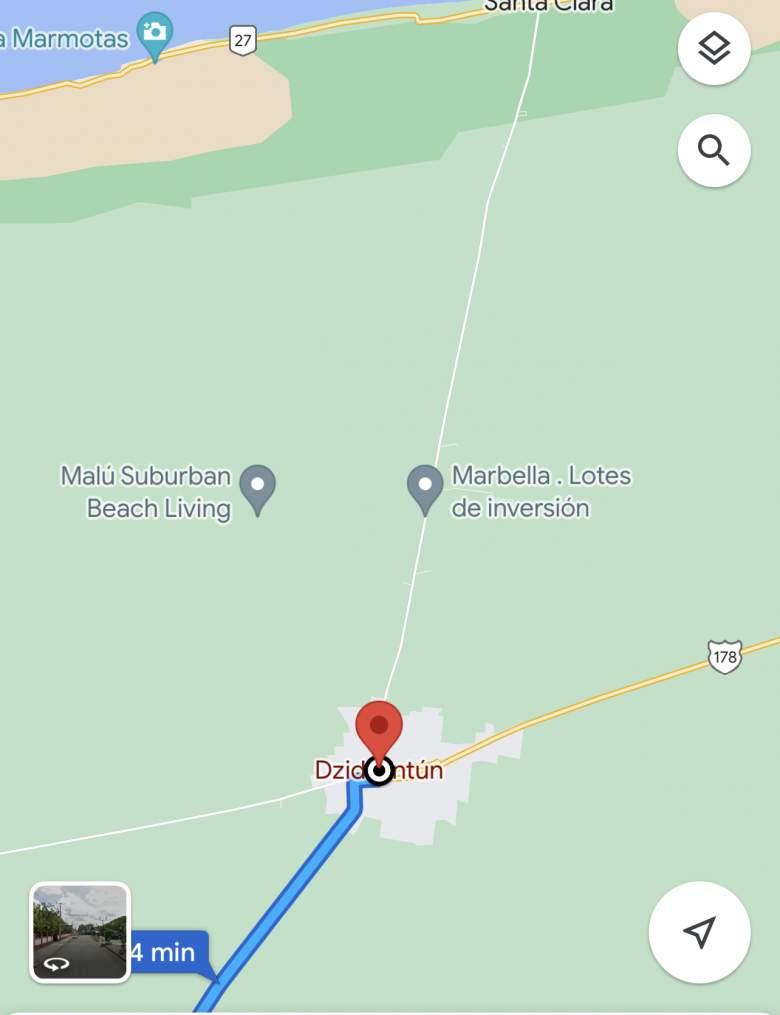Tap the Santa Clara place name
Screen dimensions: 780x1015
tap(549, 6)
